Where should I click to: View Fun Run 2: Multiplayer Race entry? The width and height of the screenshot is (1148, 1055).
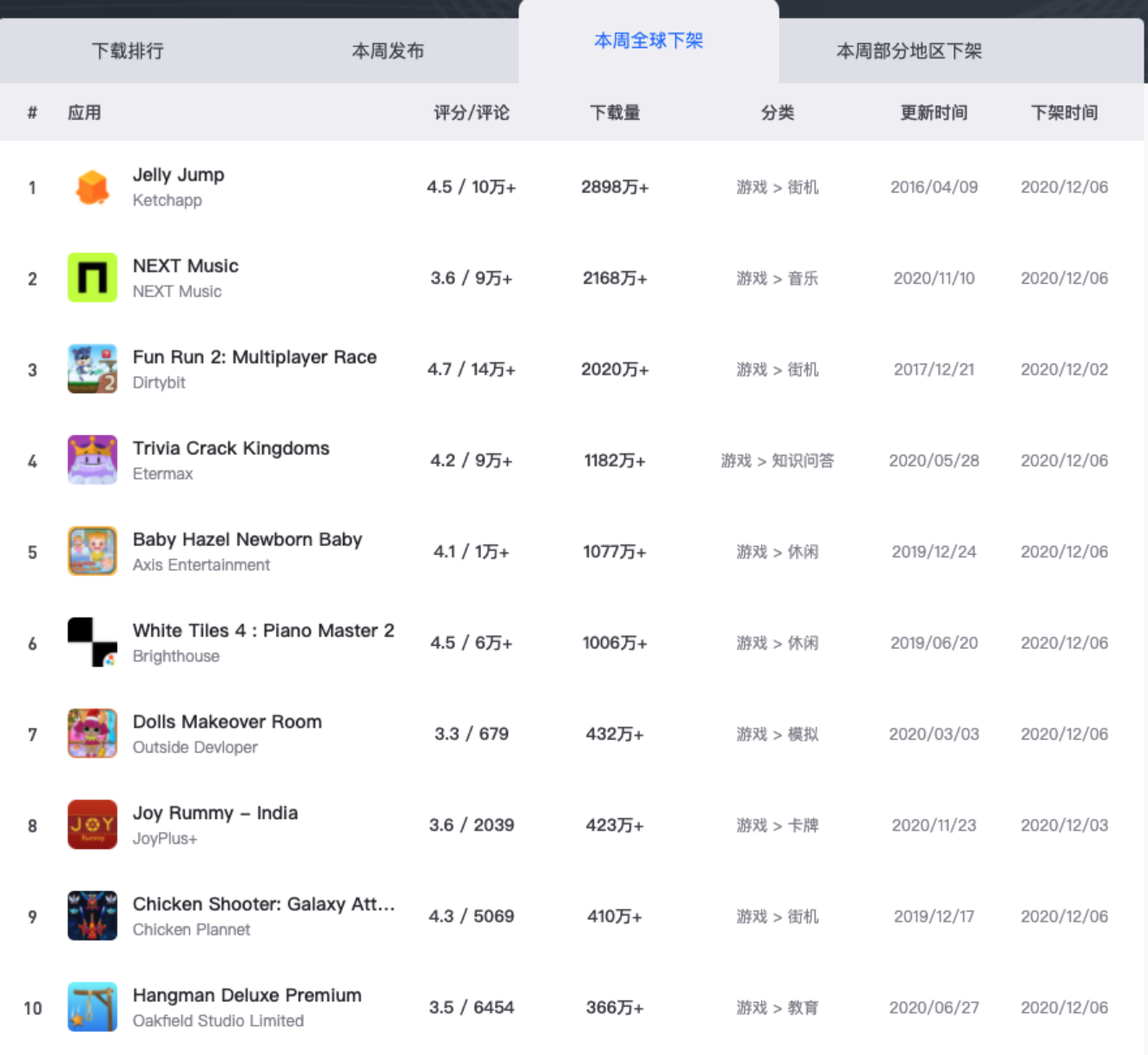pyautogui.click(x=254, y=358)
